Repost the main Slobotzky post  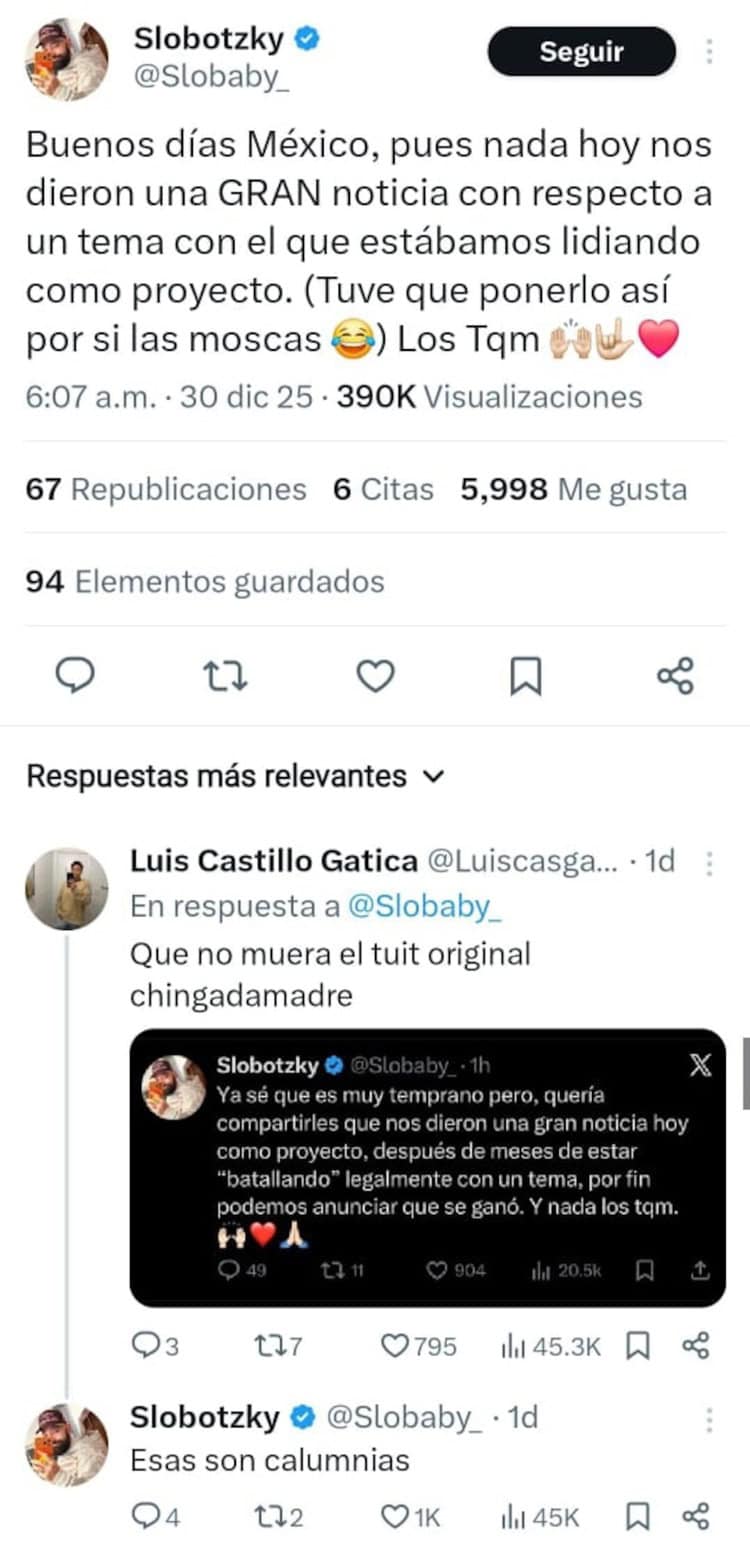(226, 677)
